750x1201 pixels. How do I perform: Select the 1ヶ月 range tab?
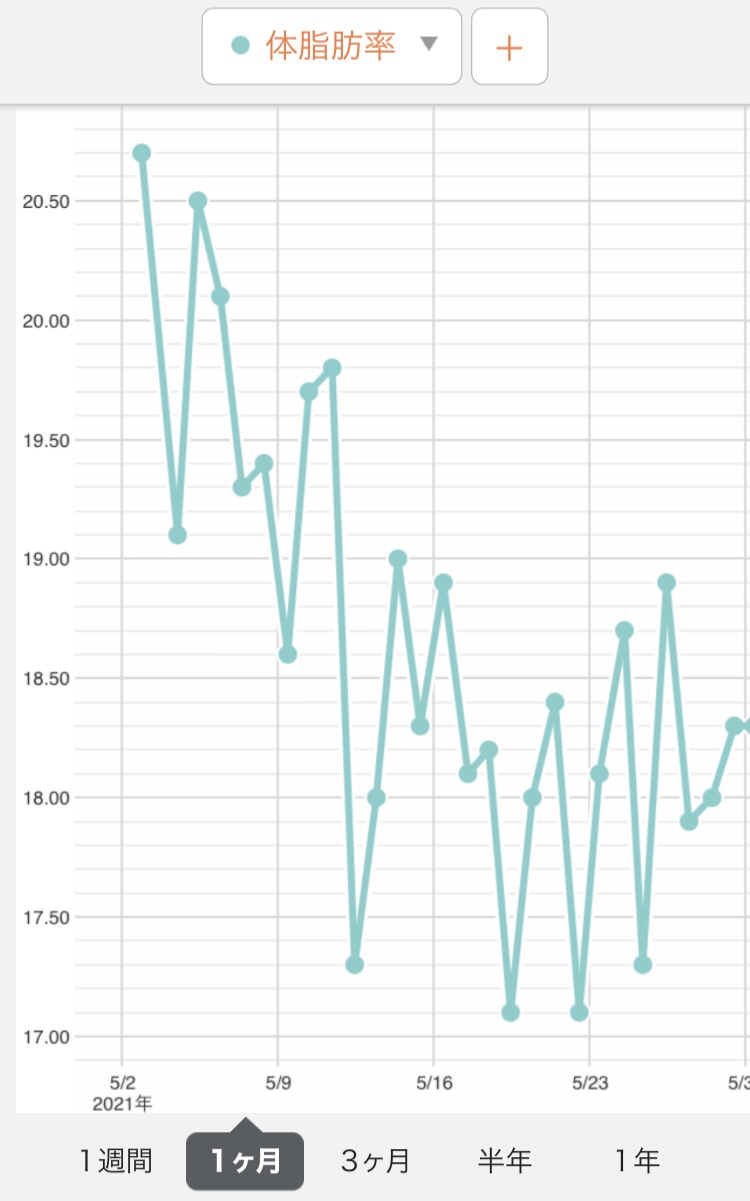click(244, 1161)
